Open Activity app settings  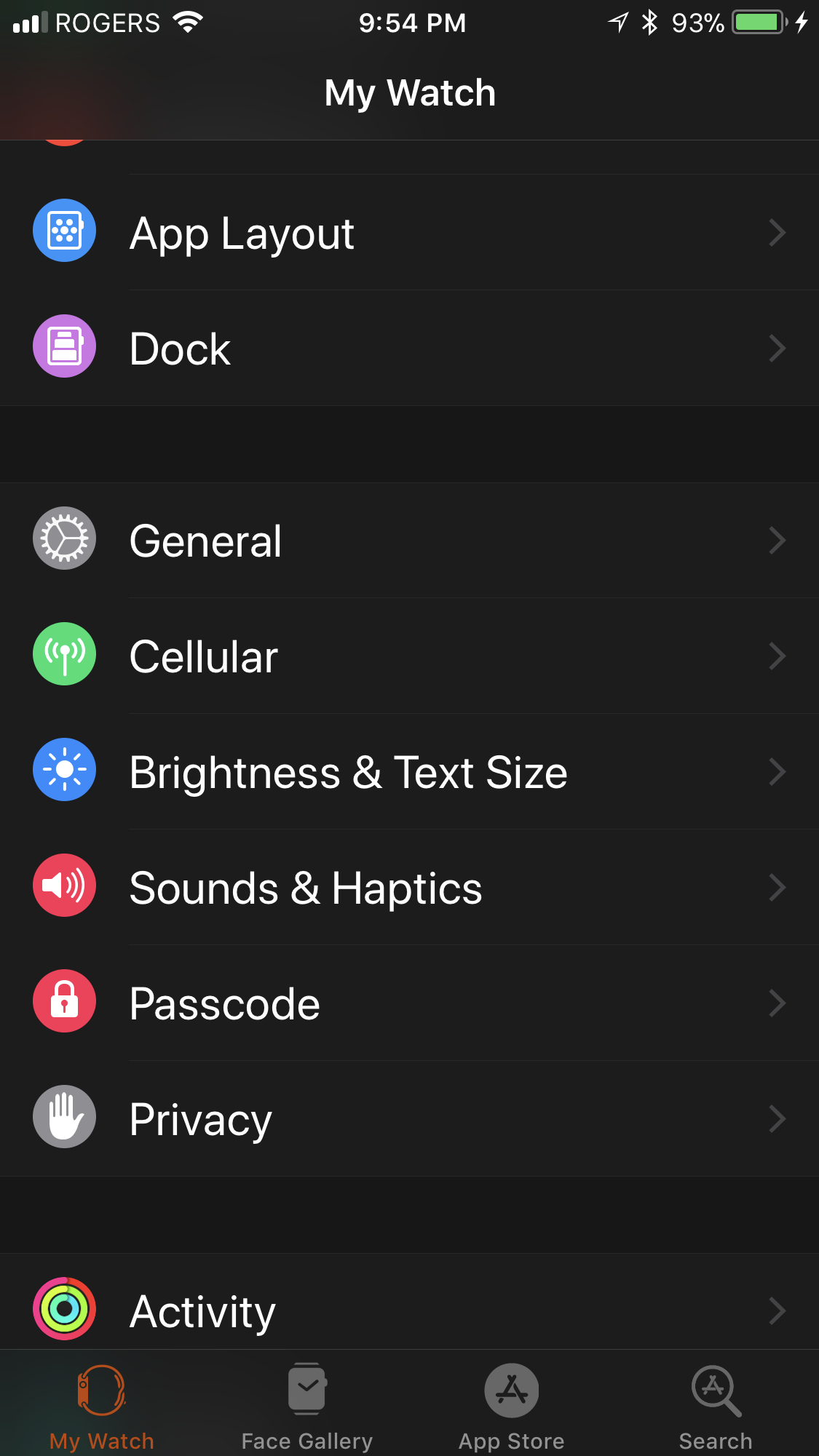tap(409, 1302)
